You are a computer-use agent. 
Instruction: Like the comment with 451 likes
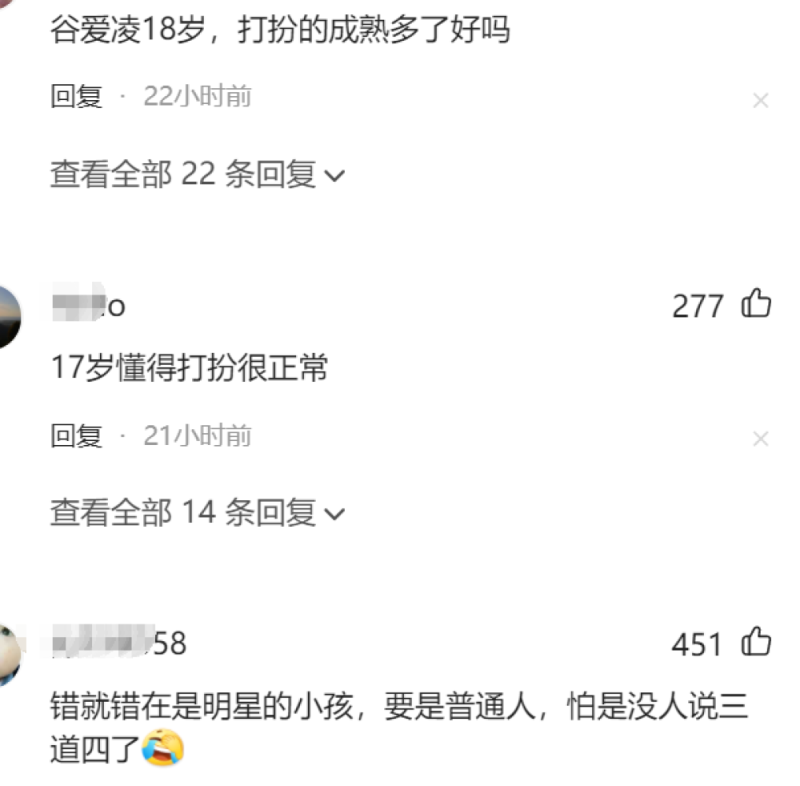pos(756,643)
